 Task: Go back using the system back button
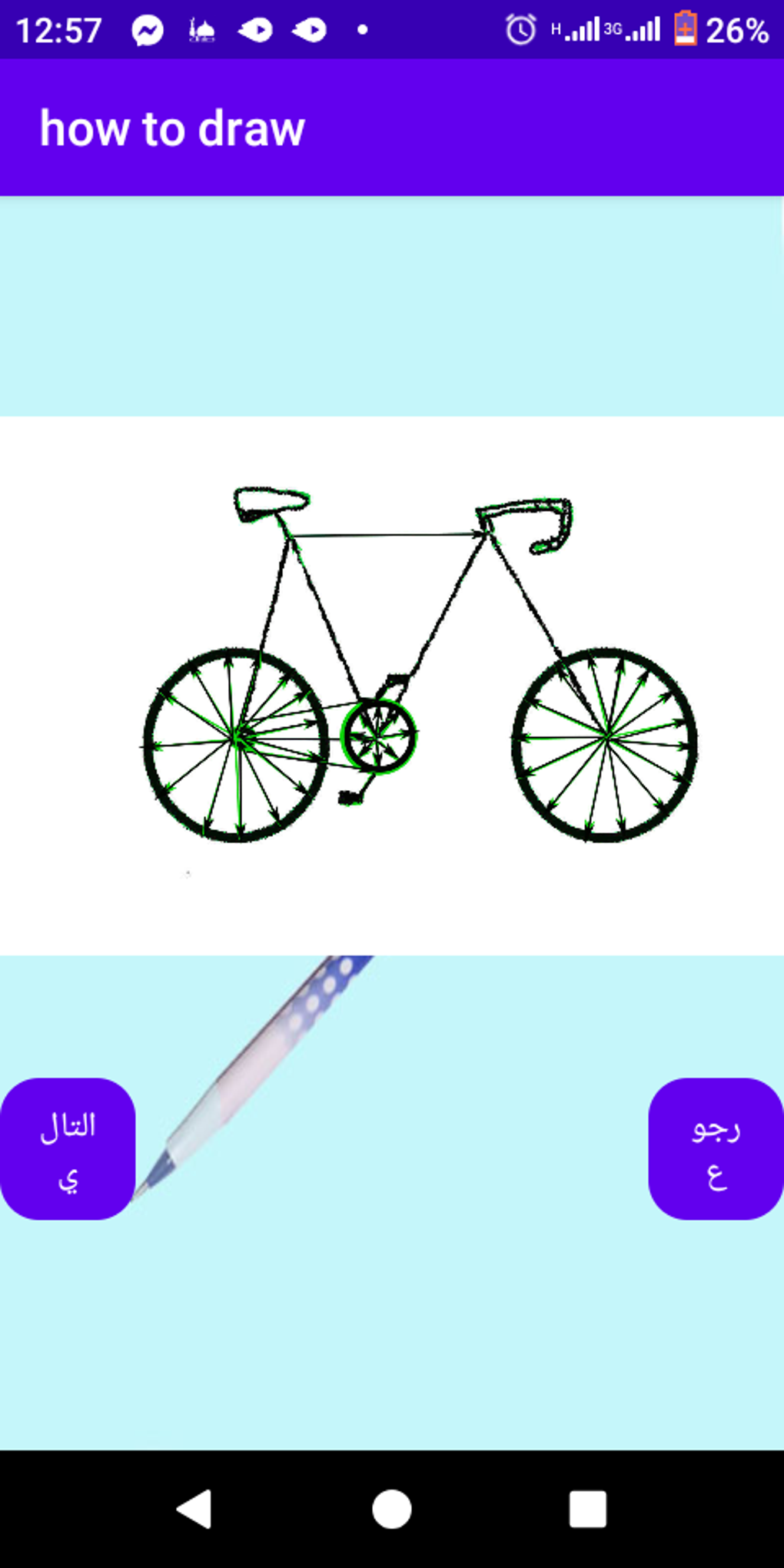point(195,1509)
